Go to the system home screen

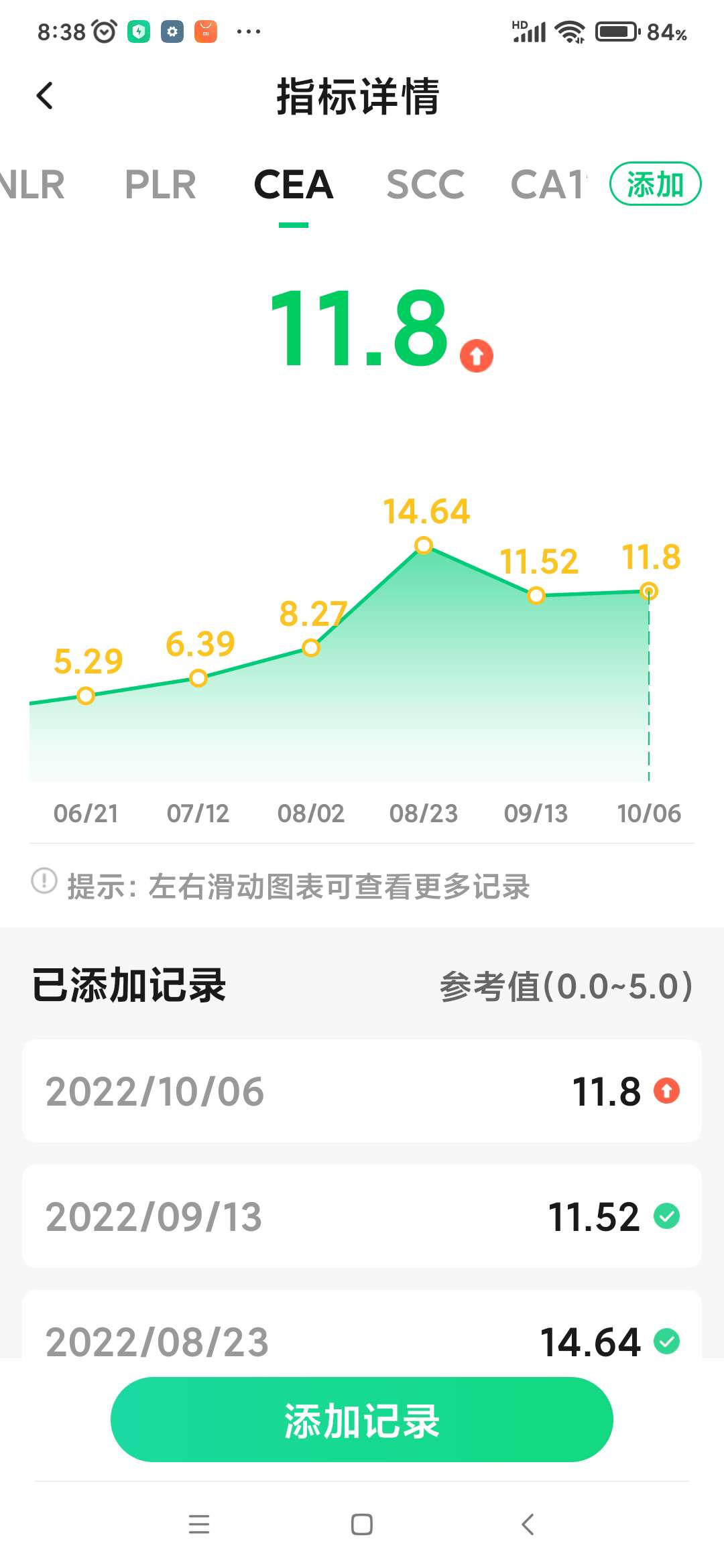[362, 1524]
